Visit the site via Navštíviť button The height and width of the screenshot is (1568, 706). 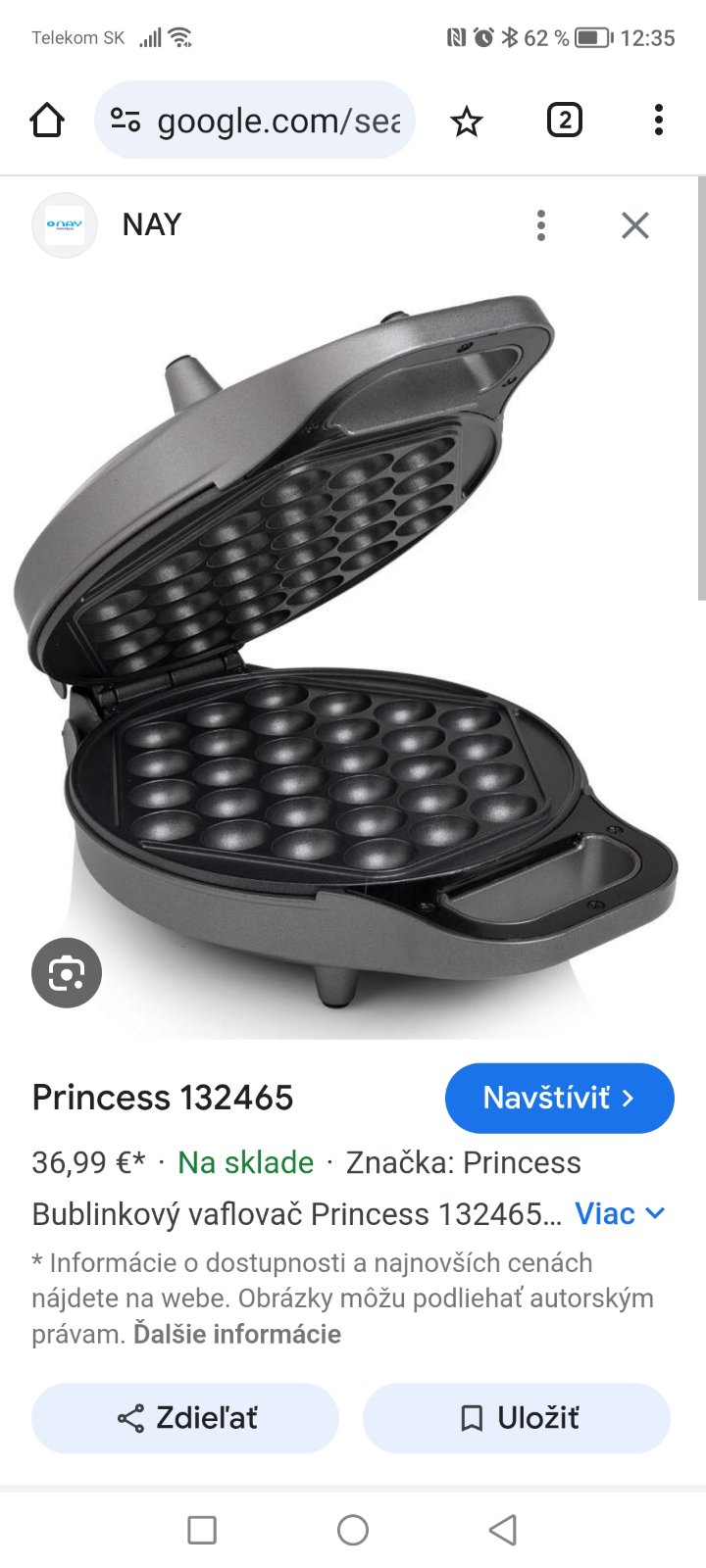(559, 1098)
